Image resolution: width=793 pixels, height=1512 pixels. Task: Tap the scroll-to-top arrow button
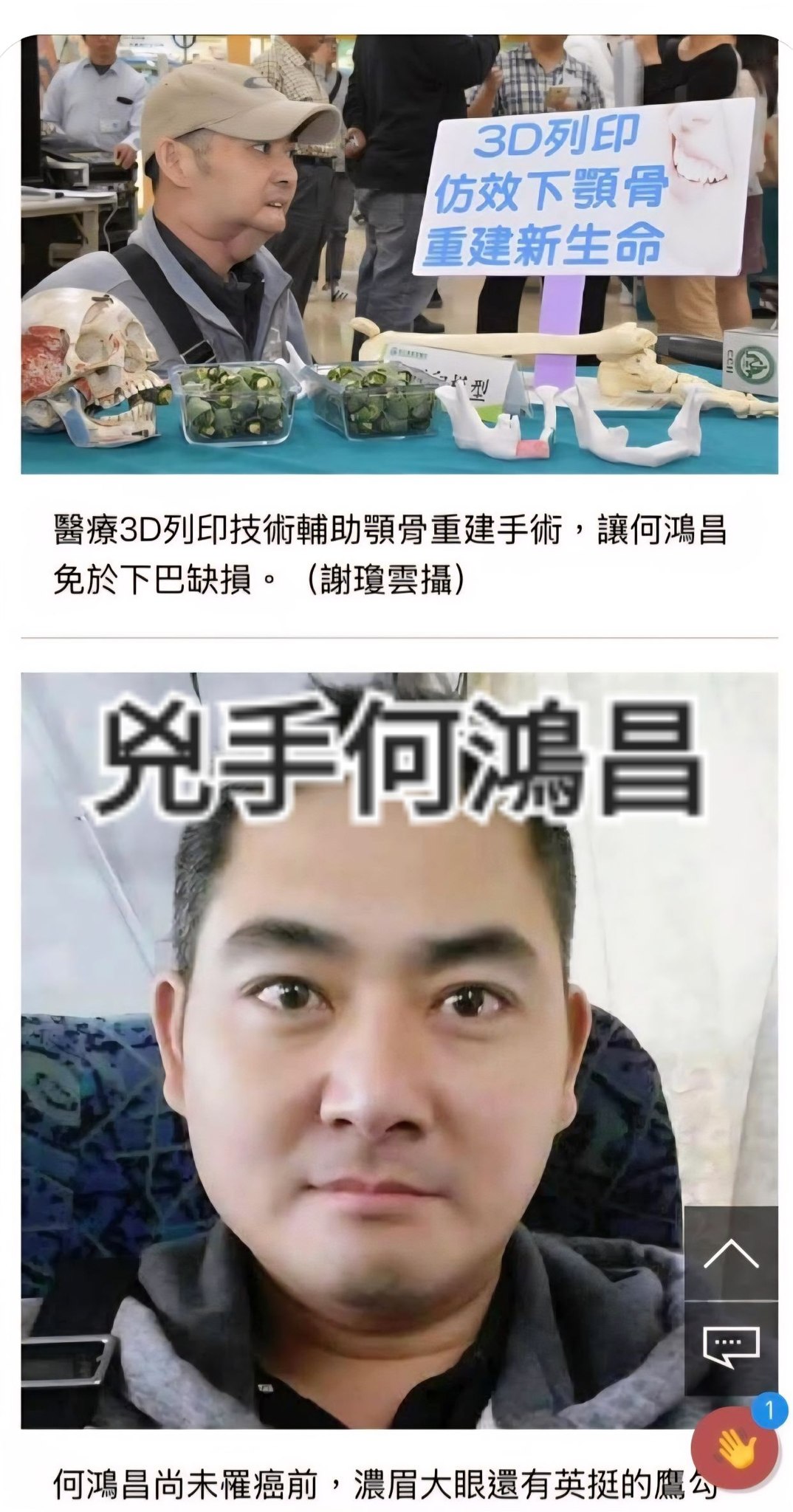(x=730, y=1252)
